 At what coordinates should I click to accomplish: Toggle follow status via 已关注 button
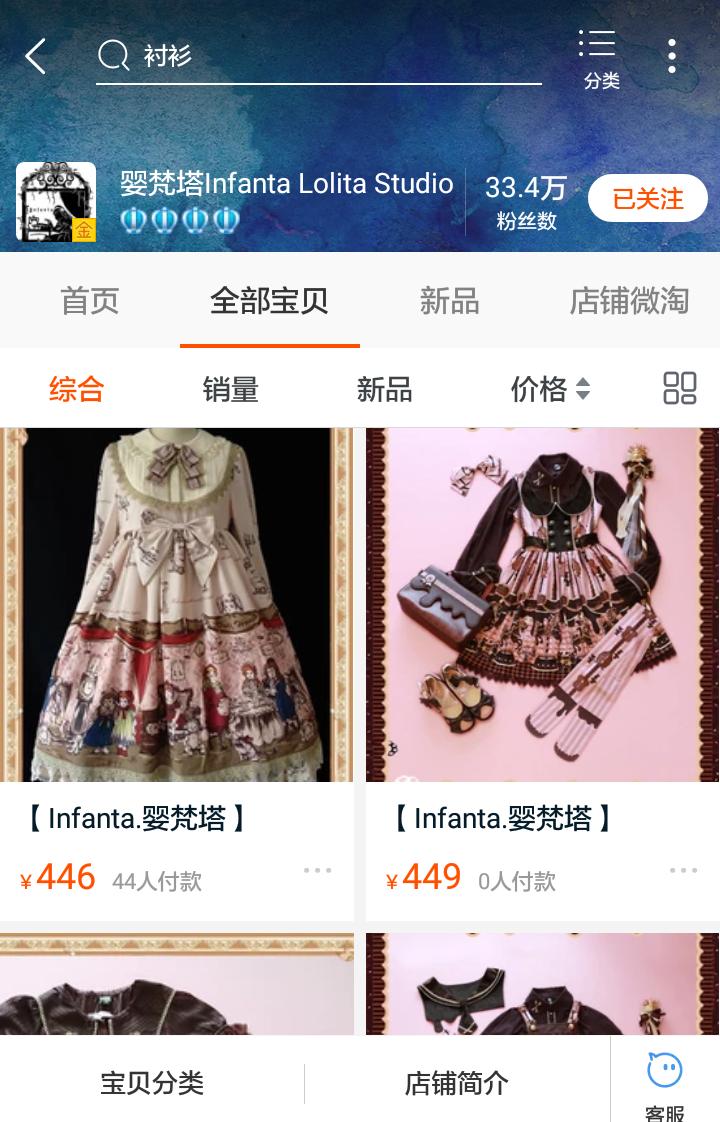[x=648, y=198]
